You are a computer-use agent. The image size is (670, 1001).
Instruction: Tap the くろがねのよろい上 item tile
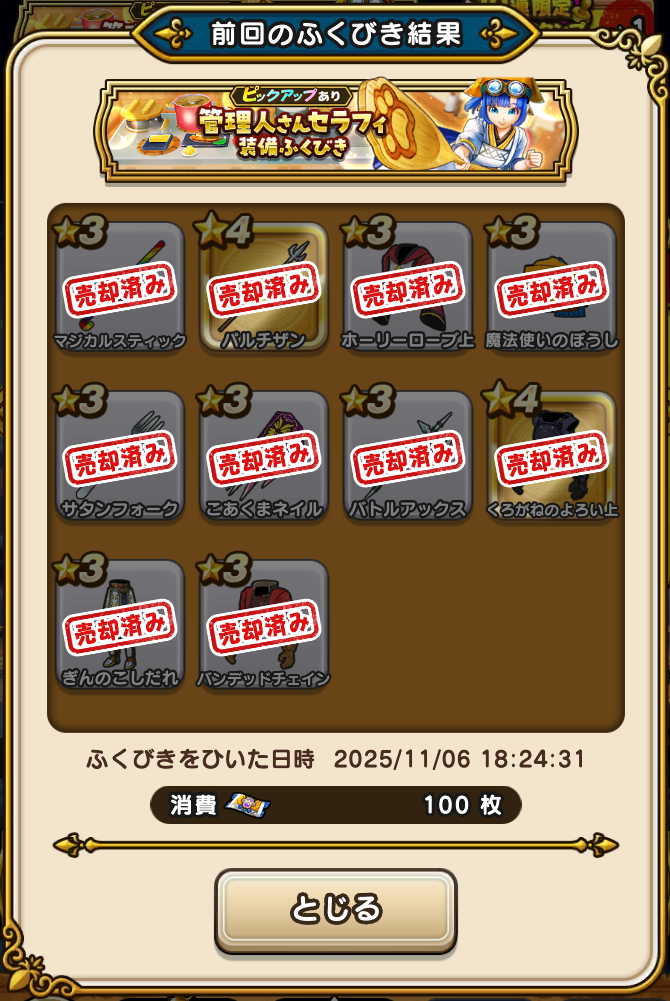[552, 456]
